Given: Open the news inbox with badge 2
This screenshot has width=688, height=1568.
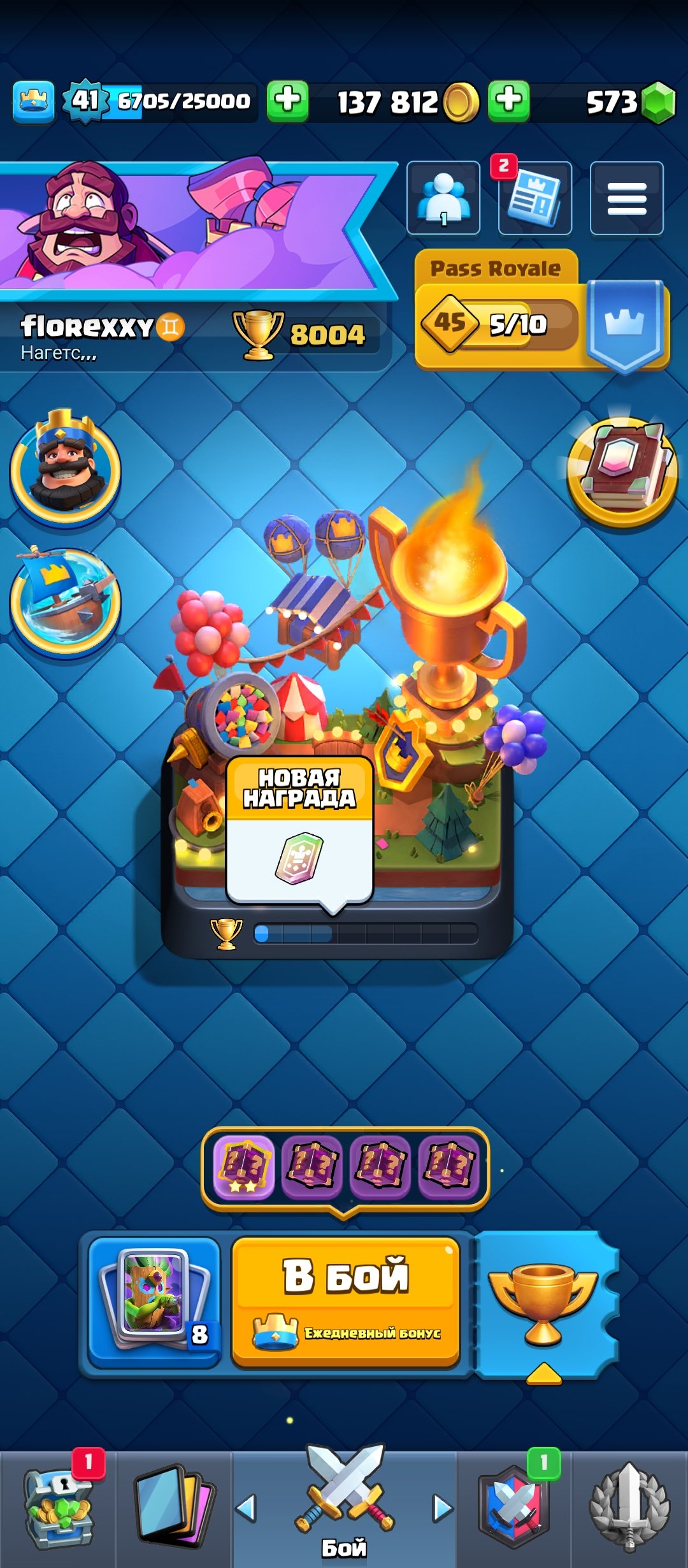Looking at the screenshot, I should tap(534, 198).
